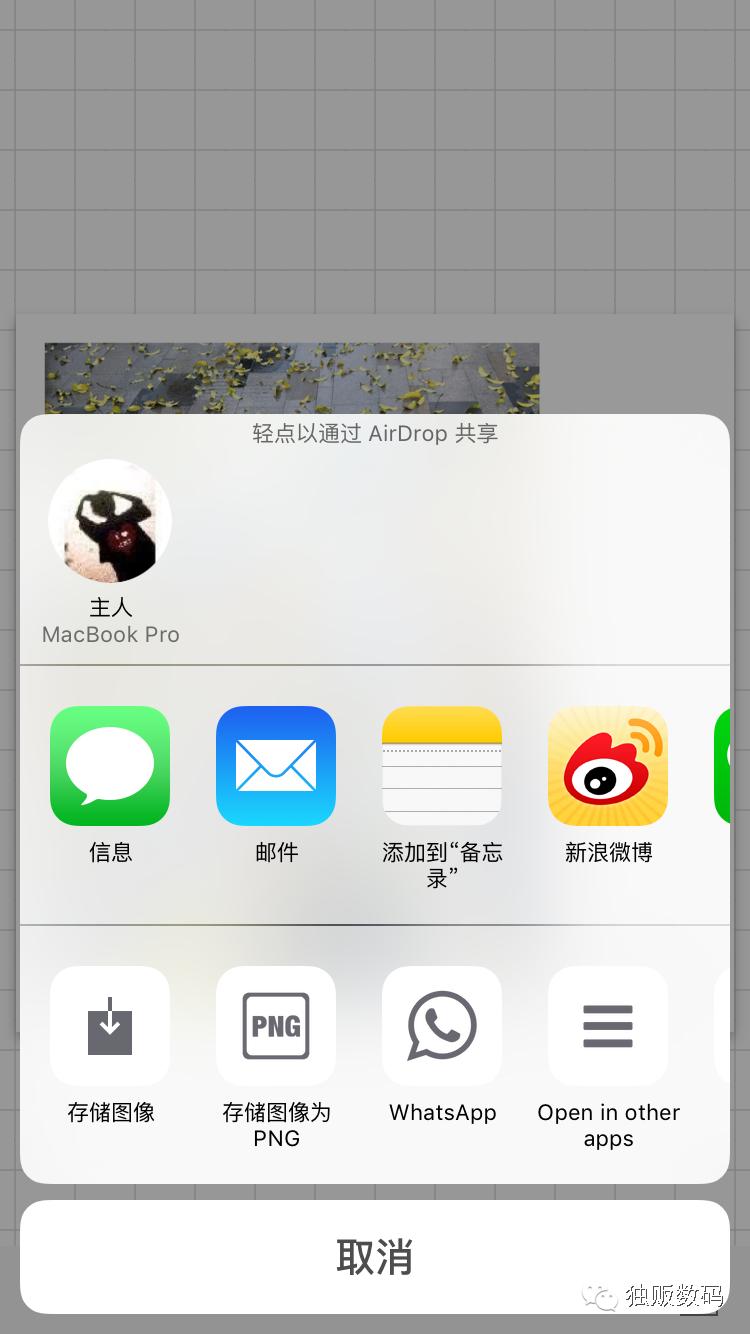Image resolution: width=750 pixels, height=1334 pixels.
Task: Add the image to 备忘录 (Notes)
Action: (442, 766)
